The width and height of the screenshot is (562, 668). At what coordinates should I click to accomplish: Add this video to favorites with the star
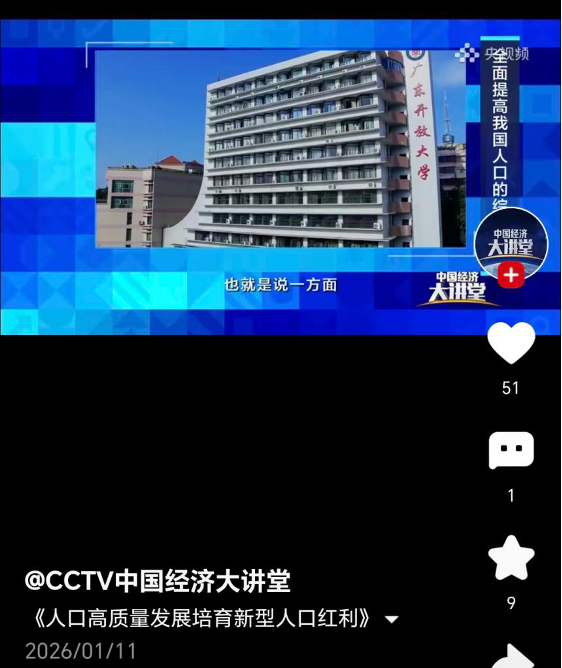[511, 558]
